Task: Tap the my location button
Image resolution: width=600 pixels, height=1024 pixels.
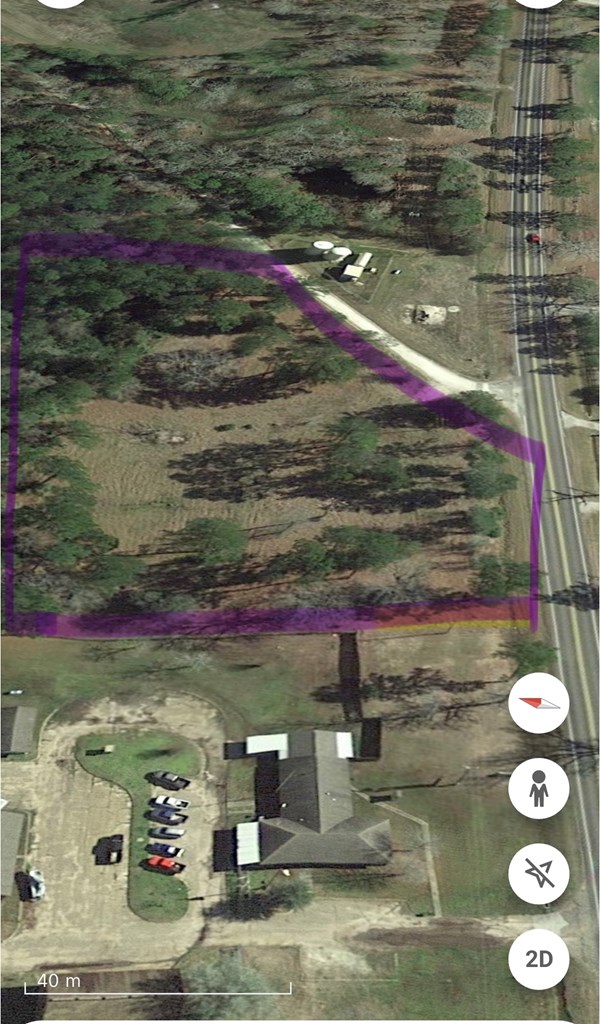Action: [x=539, y=874]
